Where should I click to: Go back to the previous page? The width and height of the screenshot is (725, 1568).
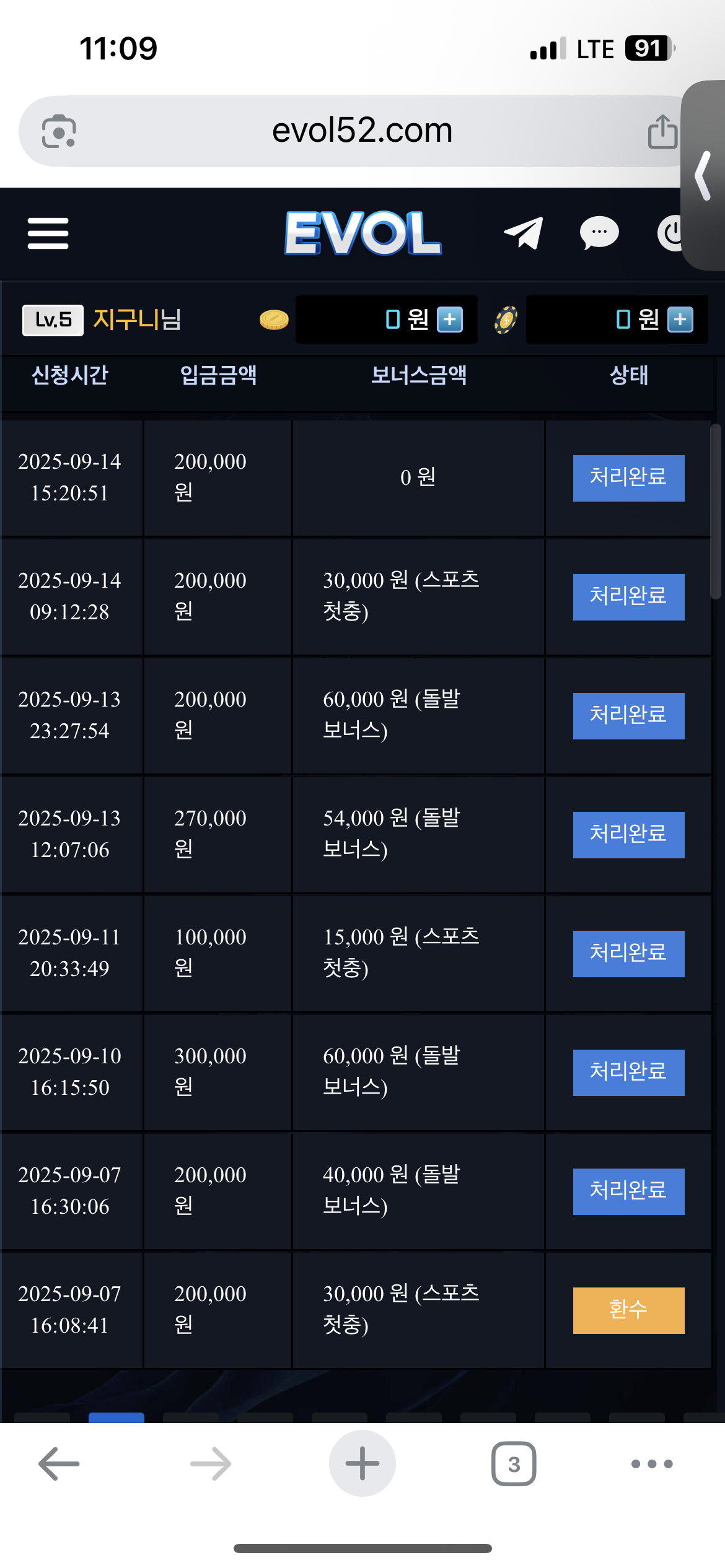59,1464
